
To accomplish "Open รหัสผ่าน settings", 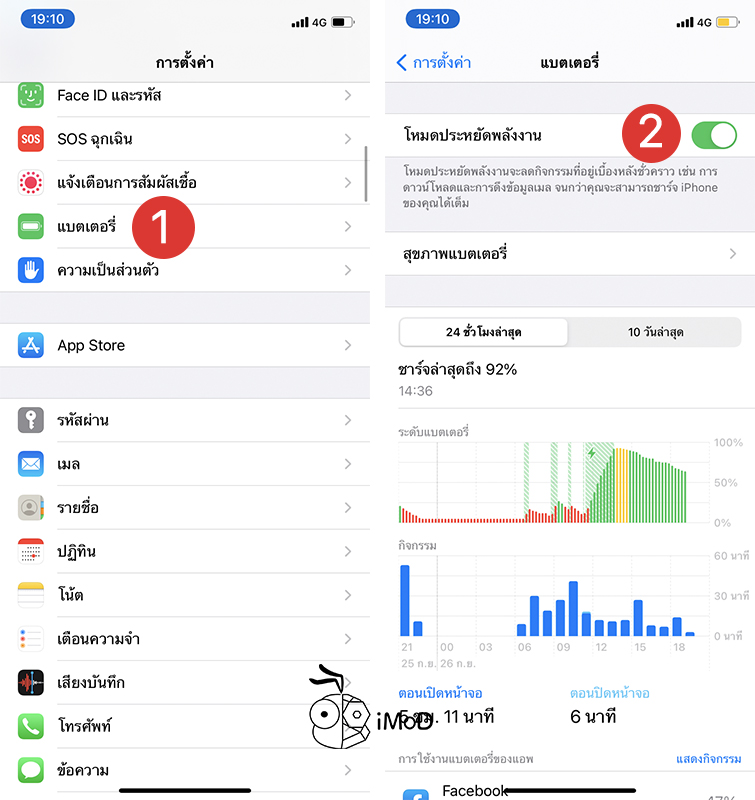I will click(x=83, y=420).
